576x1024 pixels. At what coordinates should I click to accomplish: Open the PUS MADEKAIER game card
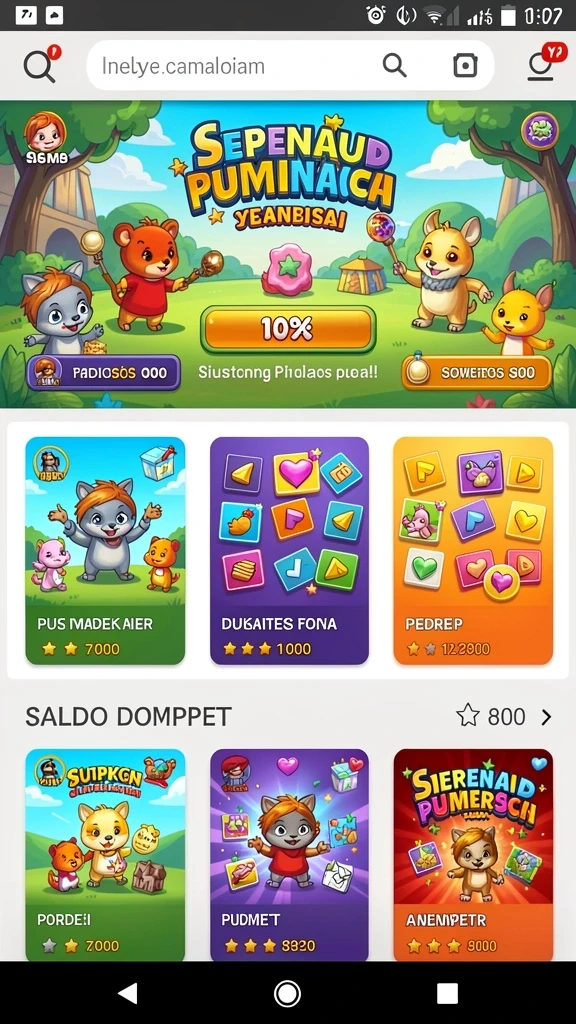pos(105,551)
